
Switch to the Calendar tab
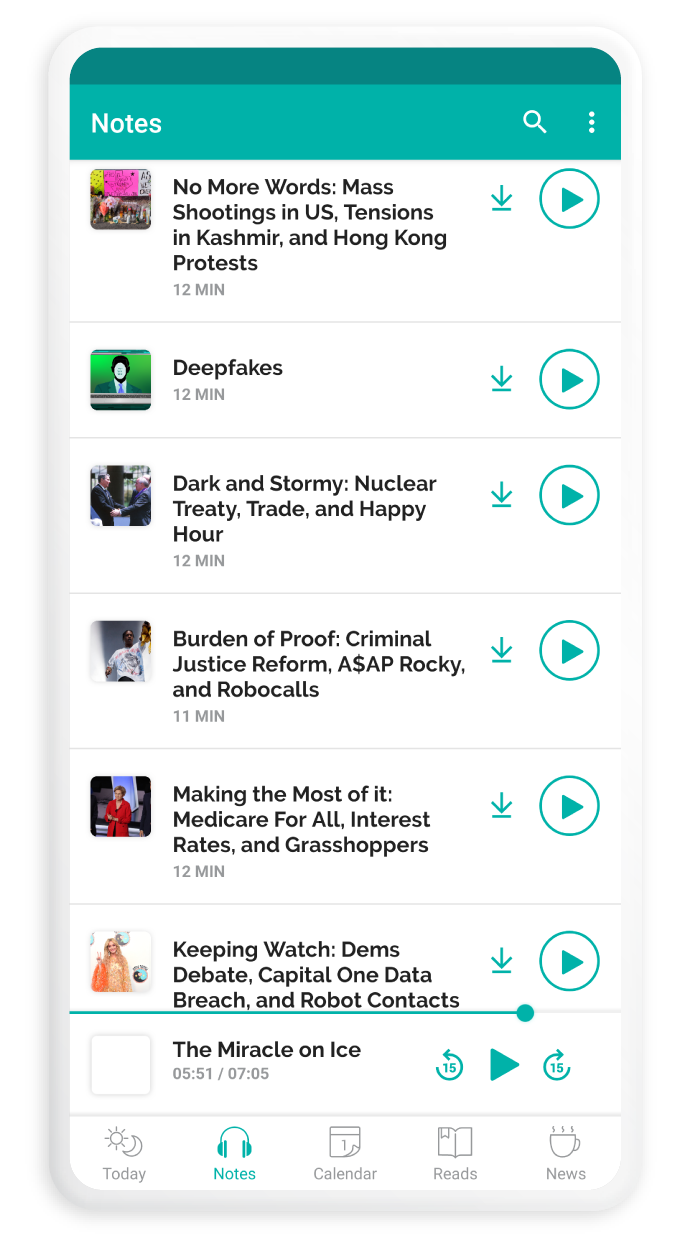click(345, 1154)
